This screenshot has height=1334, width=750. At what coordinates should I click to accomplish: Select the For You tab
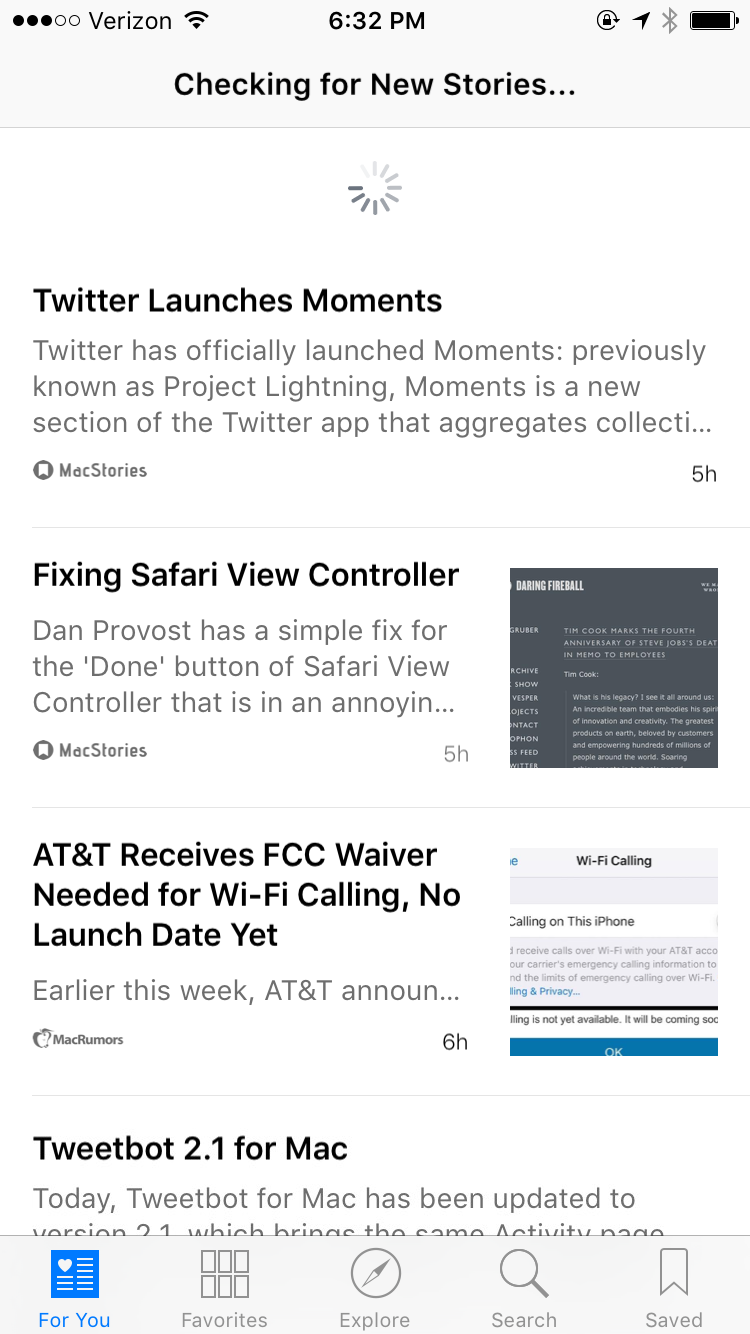click(74, 1288)
